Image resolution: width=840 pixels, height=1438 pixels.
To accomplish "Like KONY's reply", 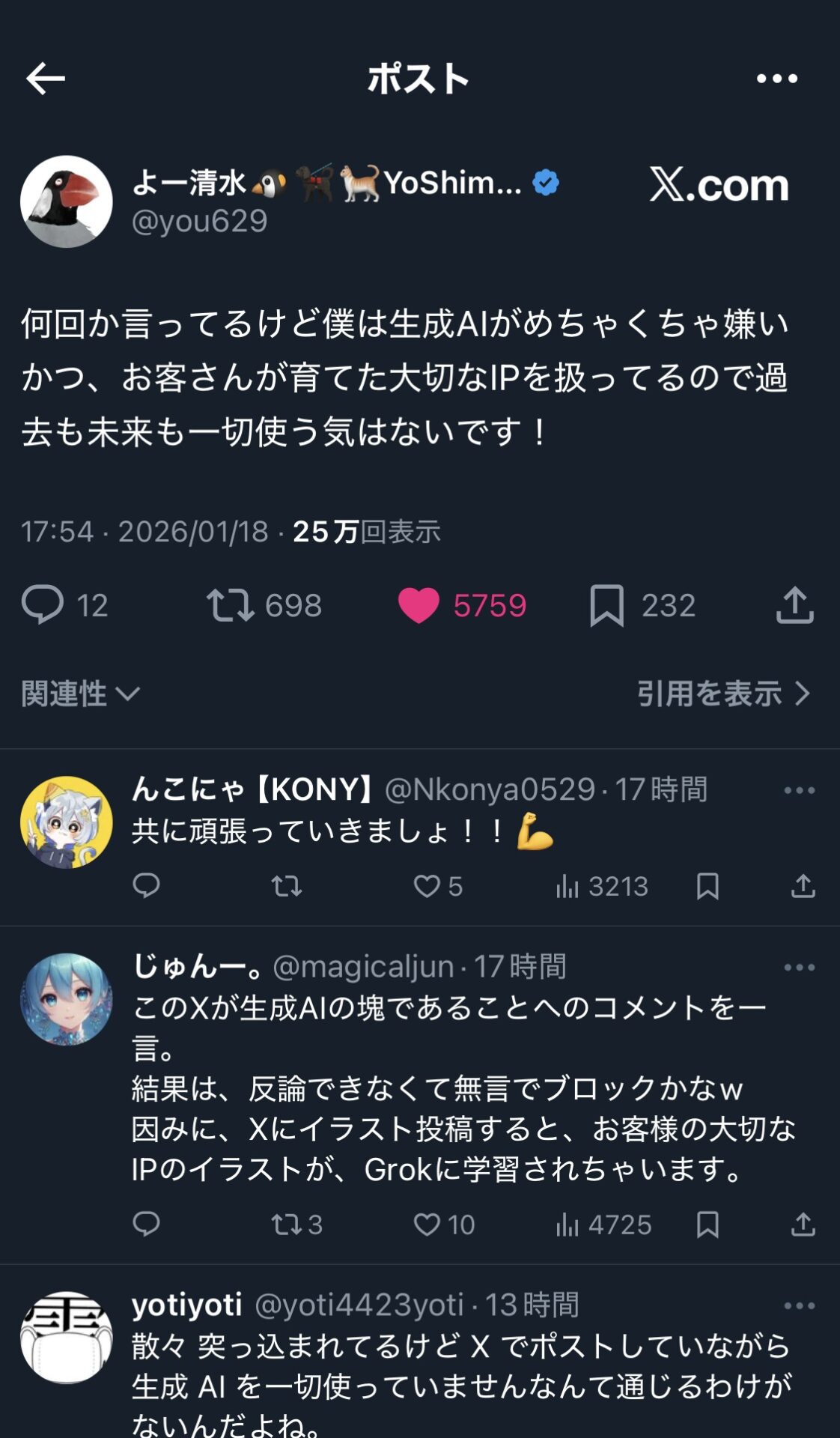I will point(427,888).
